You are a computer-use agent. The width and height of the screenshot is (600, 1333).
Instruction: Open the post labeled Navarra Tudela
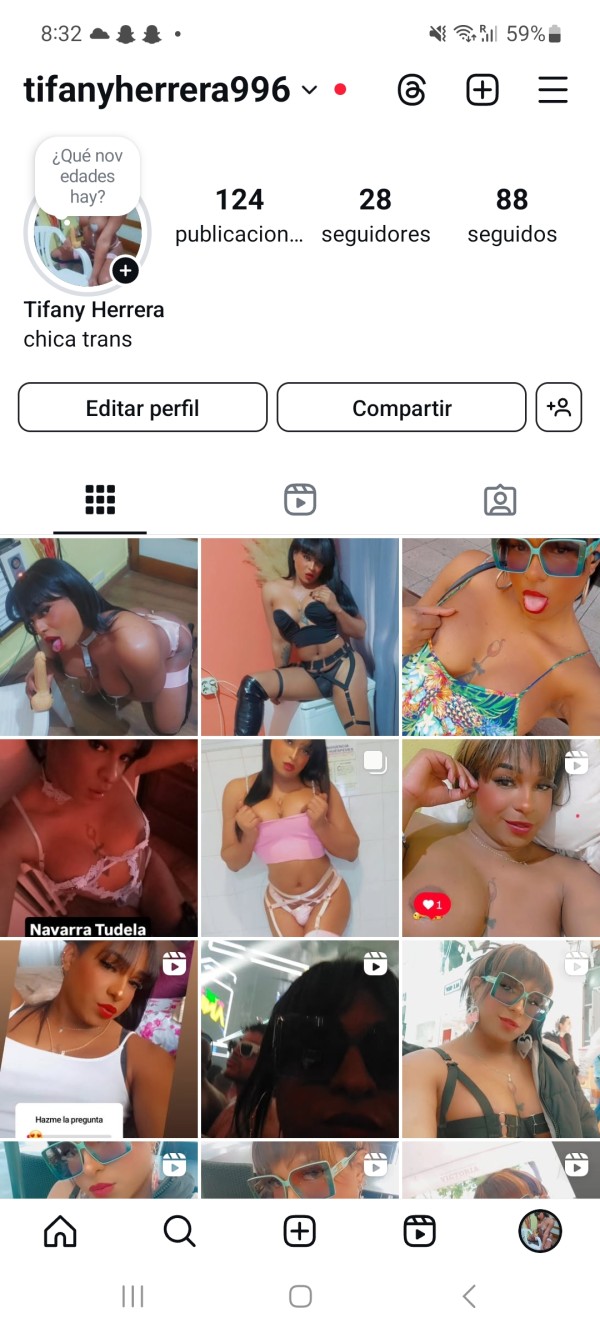(x=99, y=838)
